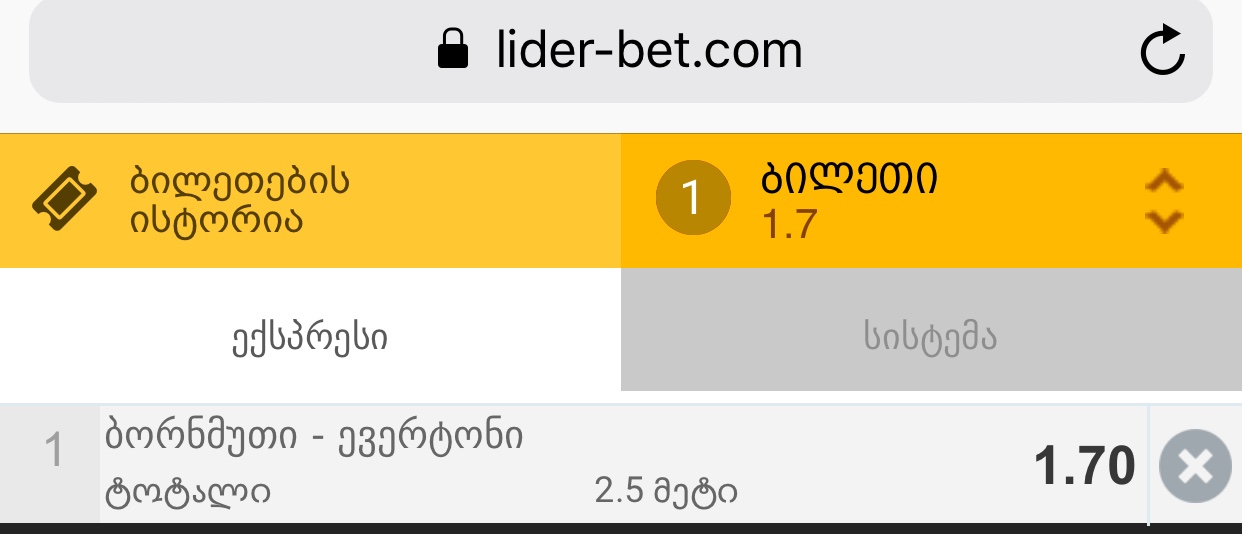Switch to the სისტემა tab

[930, 338]
